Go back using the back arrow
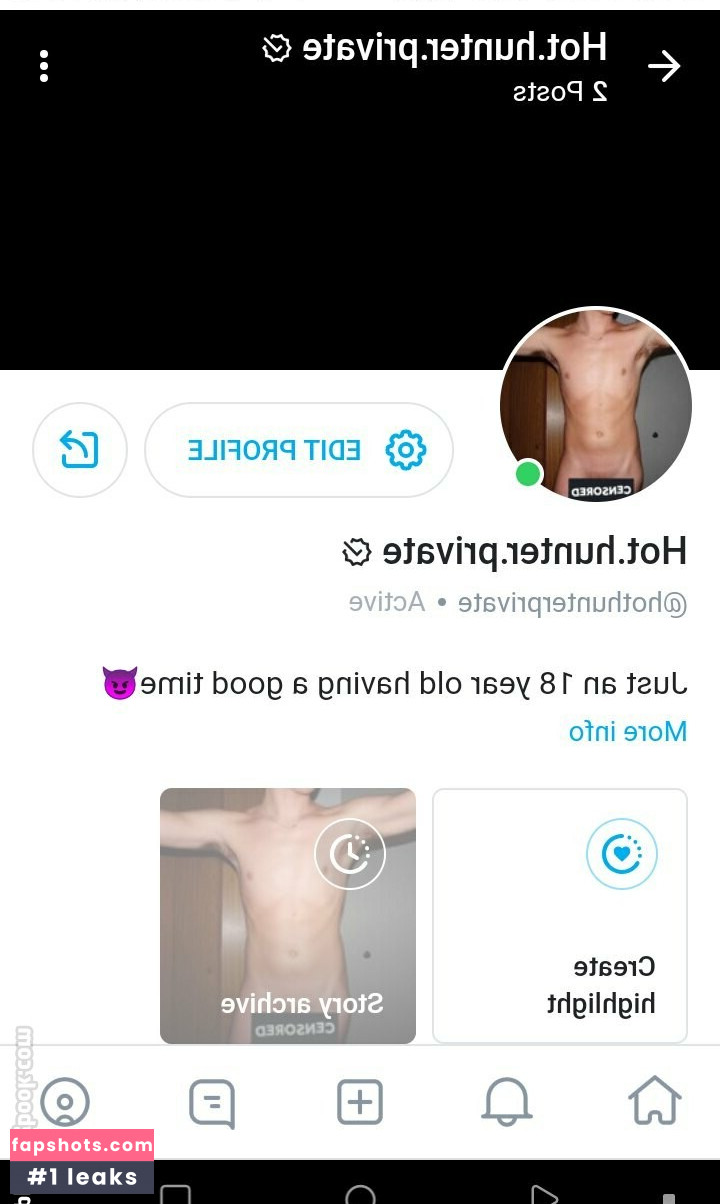 click(x=664, y=66)
